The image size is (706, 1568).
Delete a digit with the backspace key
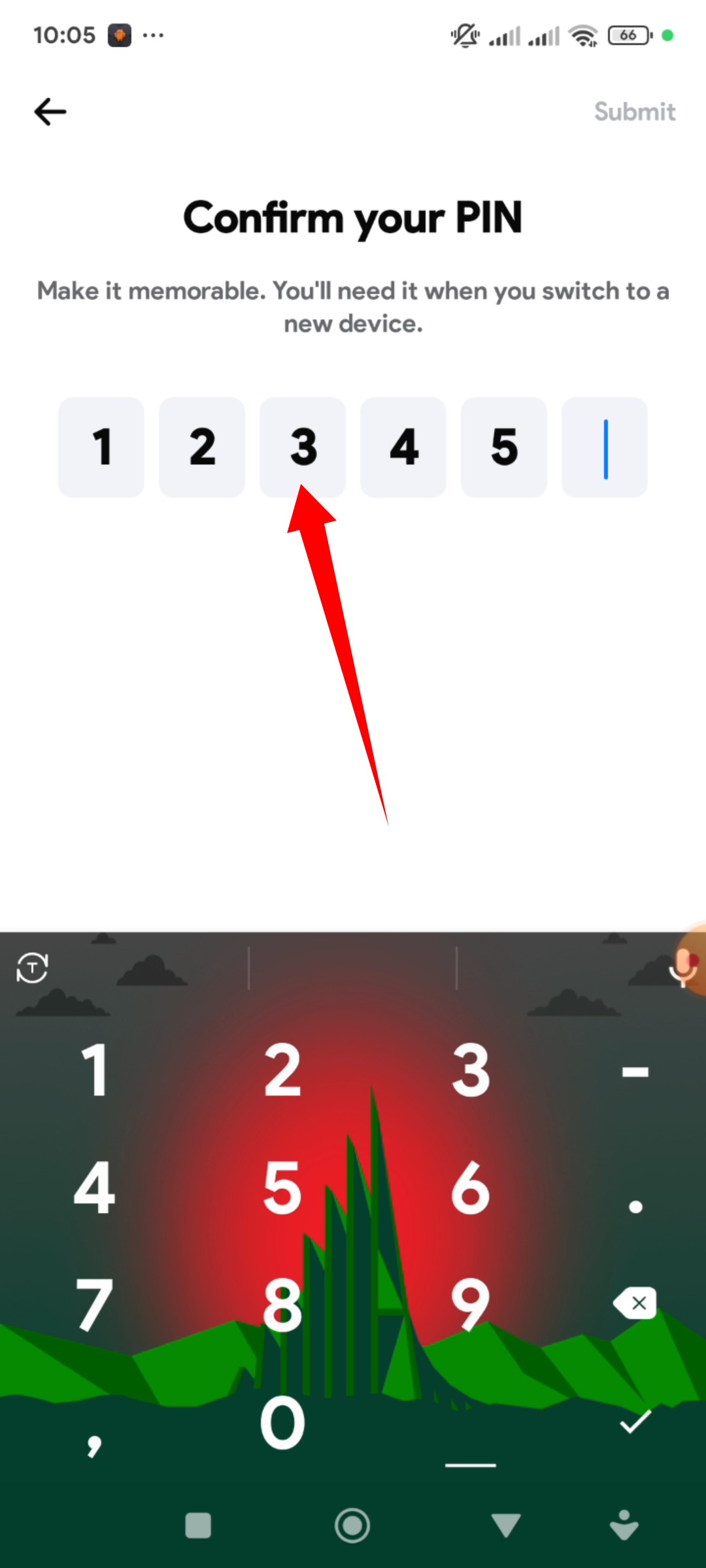point(635,1303)
